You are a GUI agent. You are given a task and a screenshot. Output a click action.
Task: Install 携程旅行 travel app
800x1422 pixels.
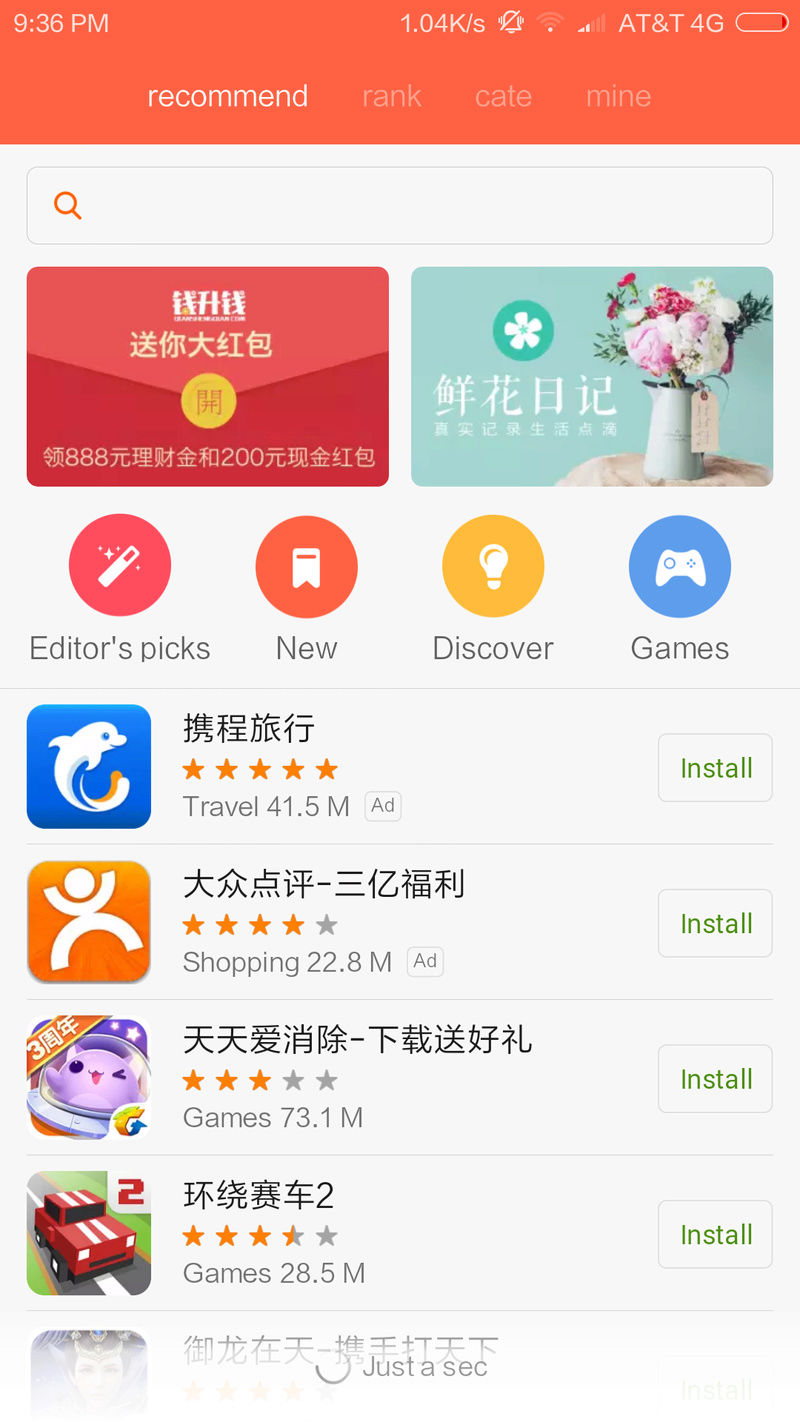tap(715, 768)
